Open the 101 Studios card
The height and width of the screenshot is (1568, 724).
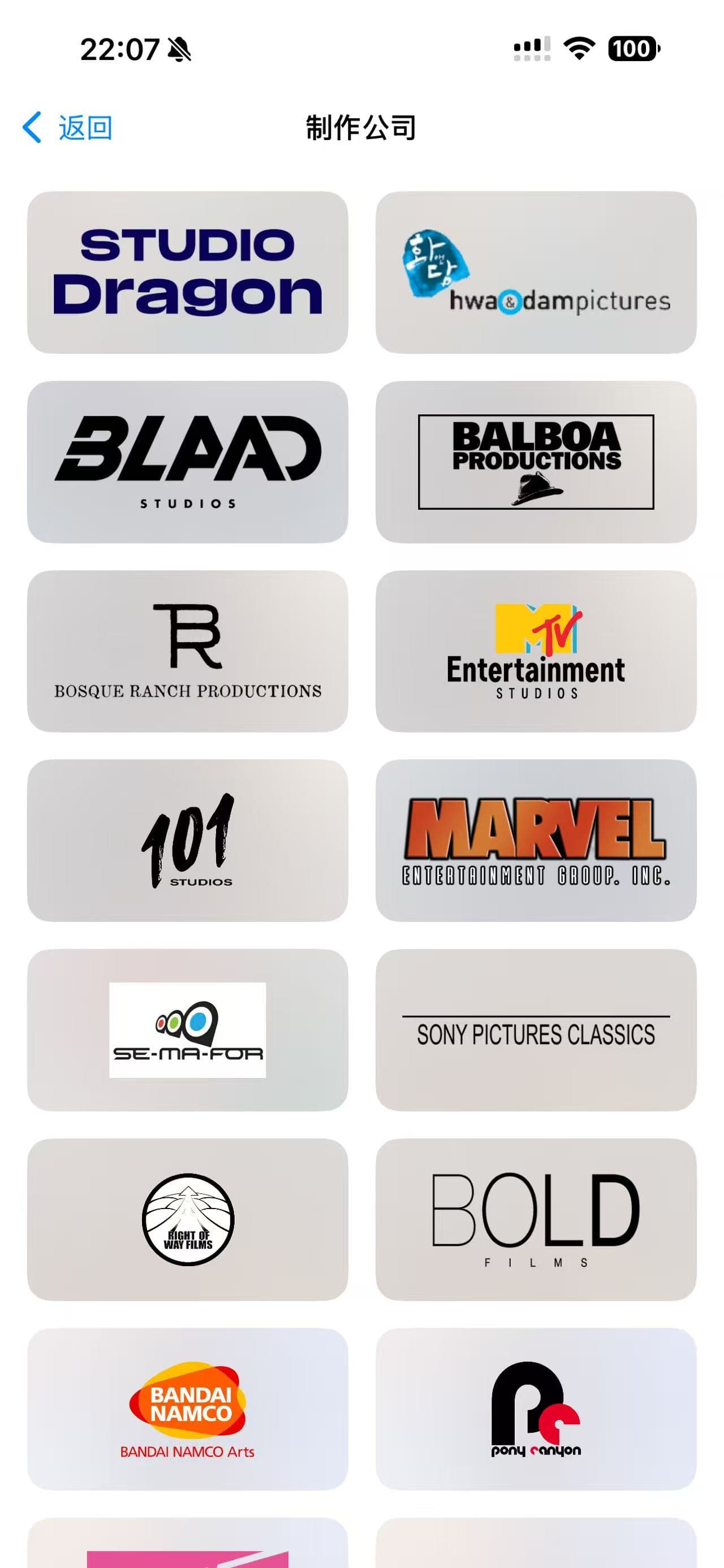[188, 840]
